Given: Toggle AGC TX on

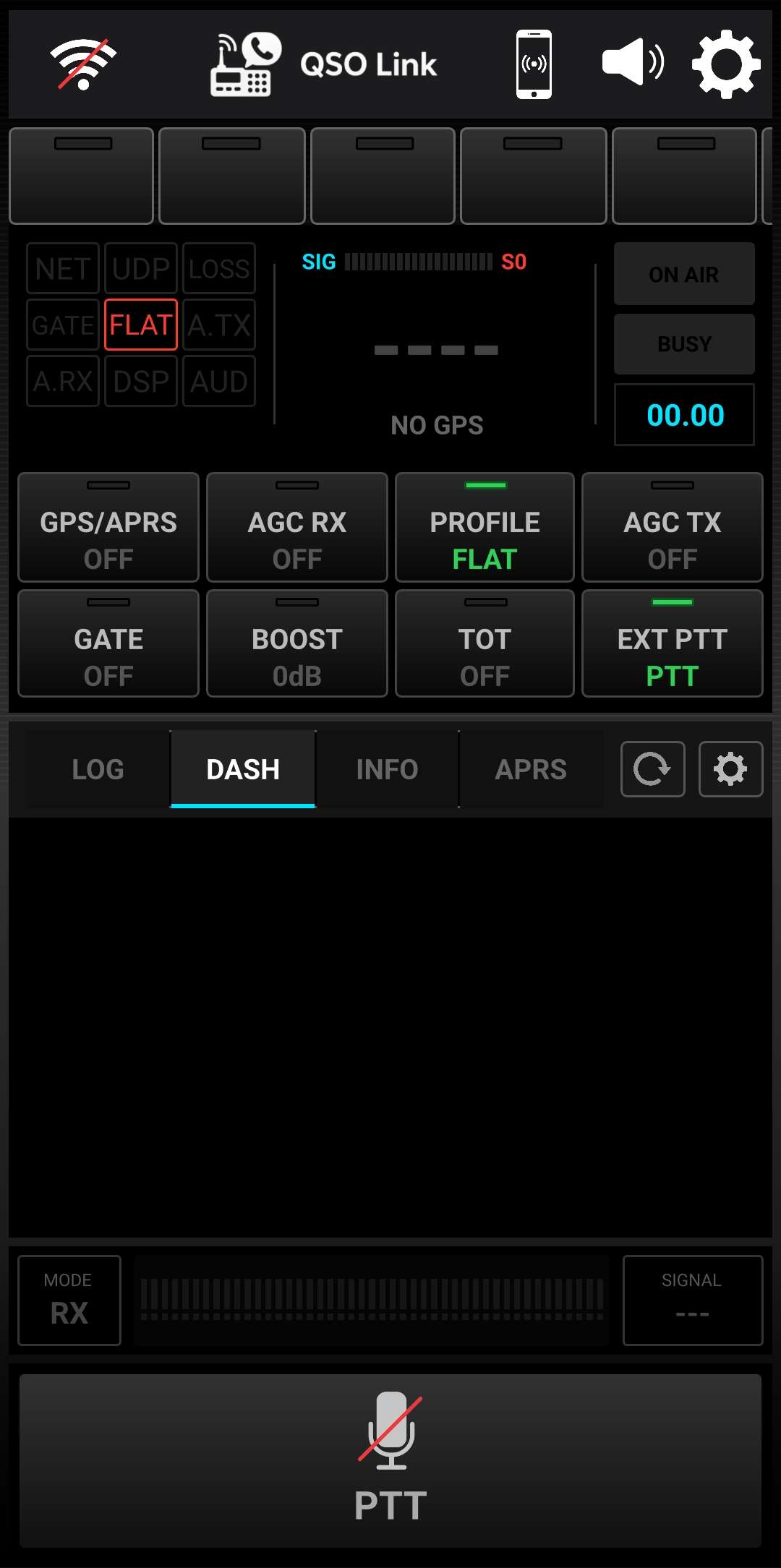Looking at the screenshot, I should tap(673, 528).
